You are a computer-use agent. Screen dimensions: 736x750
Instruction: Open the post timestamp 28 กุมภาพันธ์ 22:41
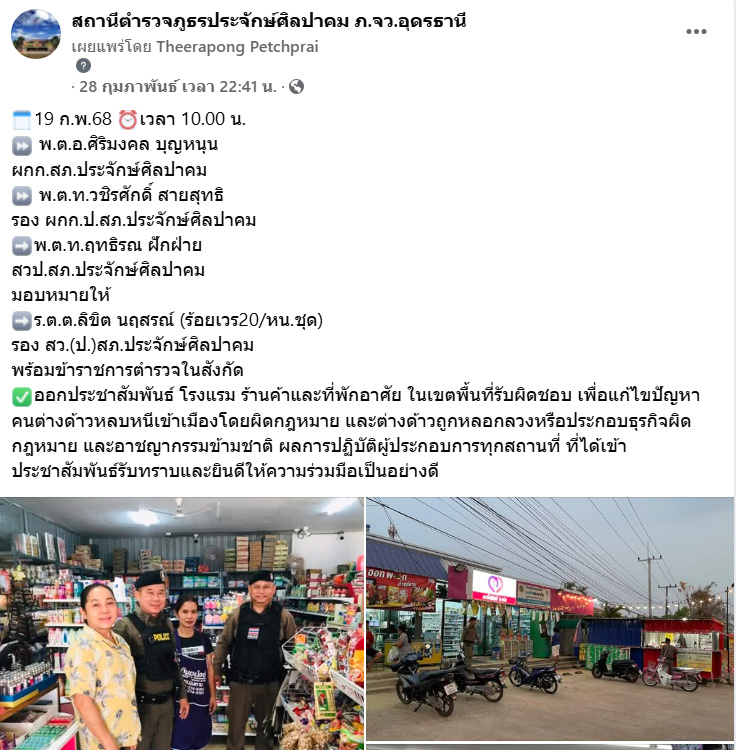point(177,87)
